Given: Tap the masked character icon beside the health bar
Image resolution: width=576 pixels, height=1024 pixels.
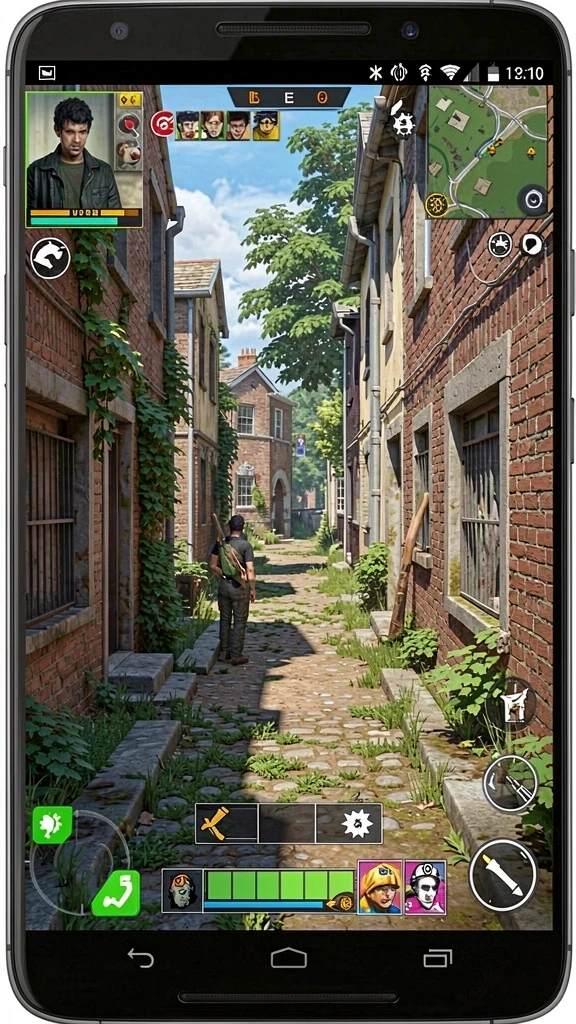Looking at the screenshot, I should [x=182, y=890].
